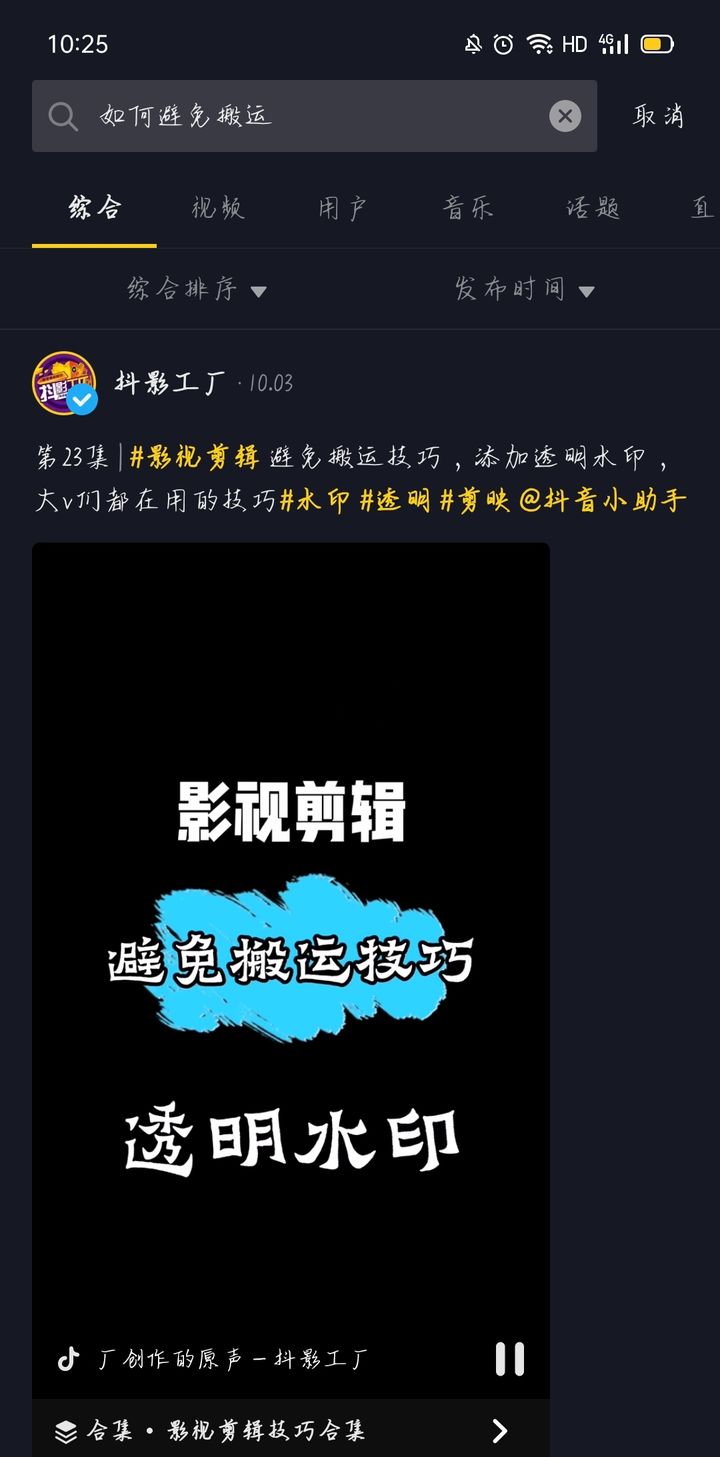The height and width of the screenshot is (1457, 720).
Task: Switch to the 用户 tab
Action: [x=343, y=208]
